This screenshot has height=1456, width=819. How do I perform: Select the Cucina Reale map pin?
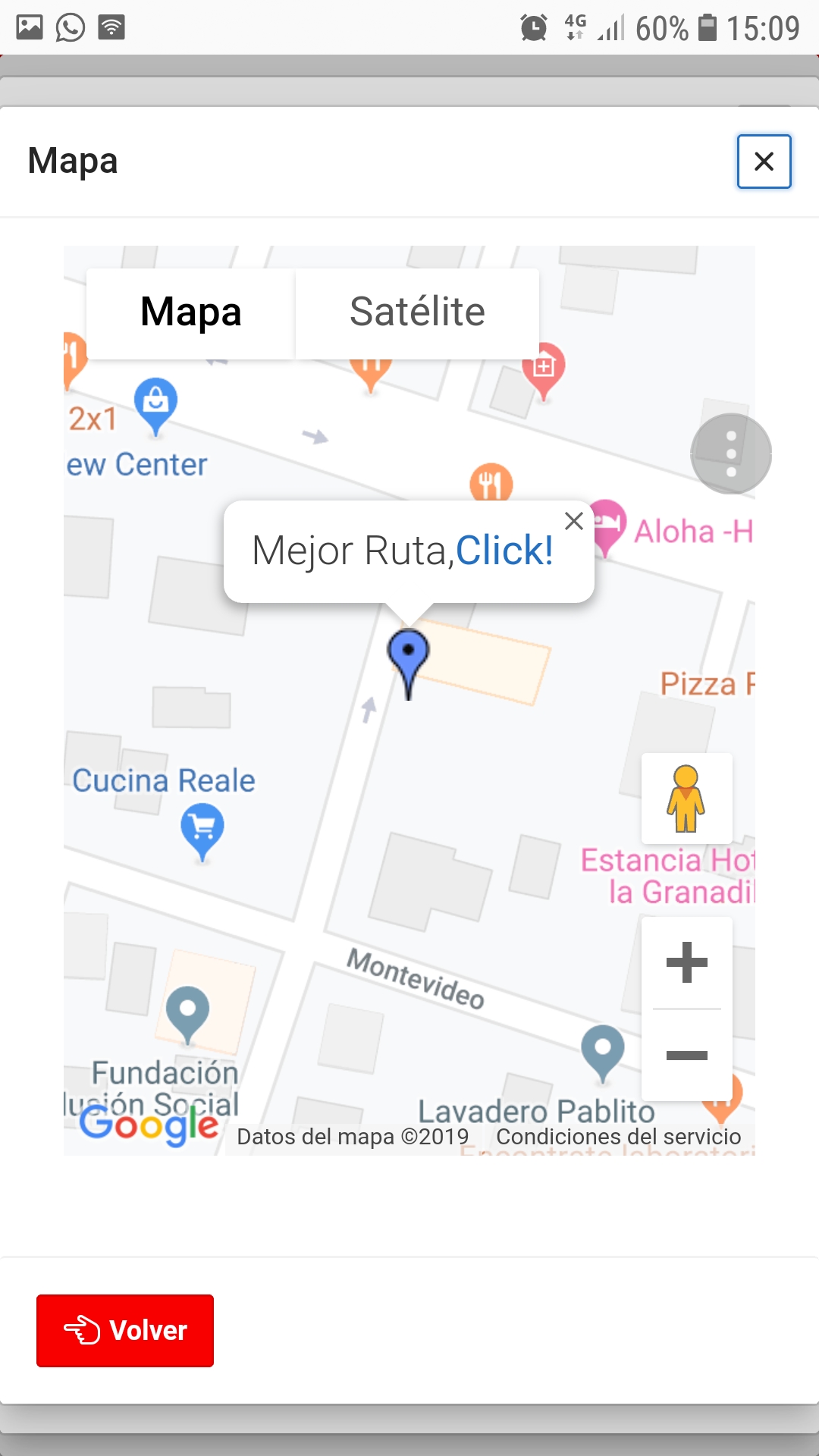coord(202,828)
